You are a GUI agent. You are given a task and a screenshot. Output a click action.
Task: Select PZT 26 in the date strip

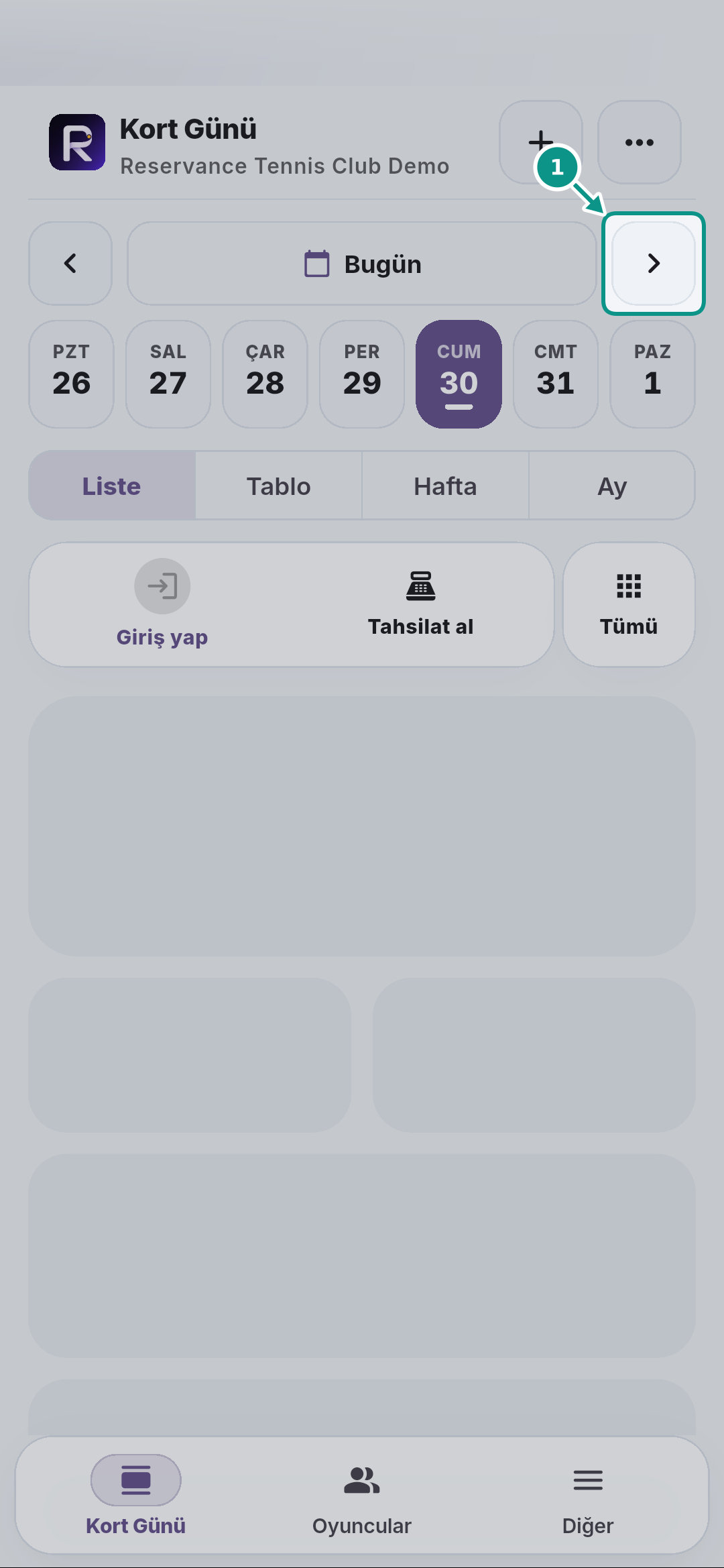pyautogui.click(x=71, y=374)
